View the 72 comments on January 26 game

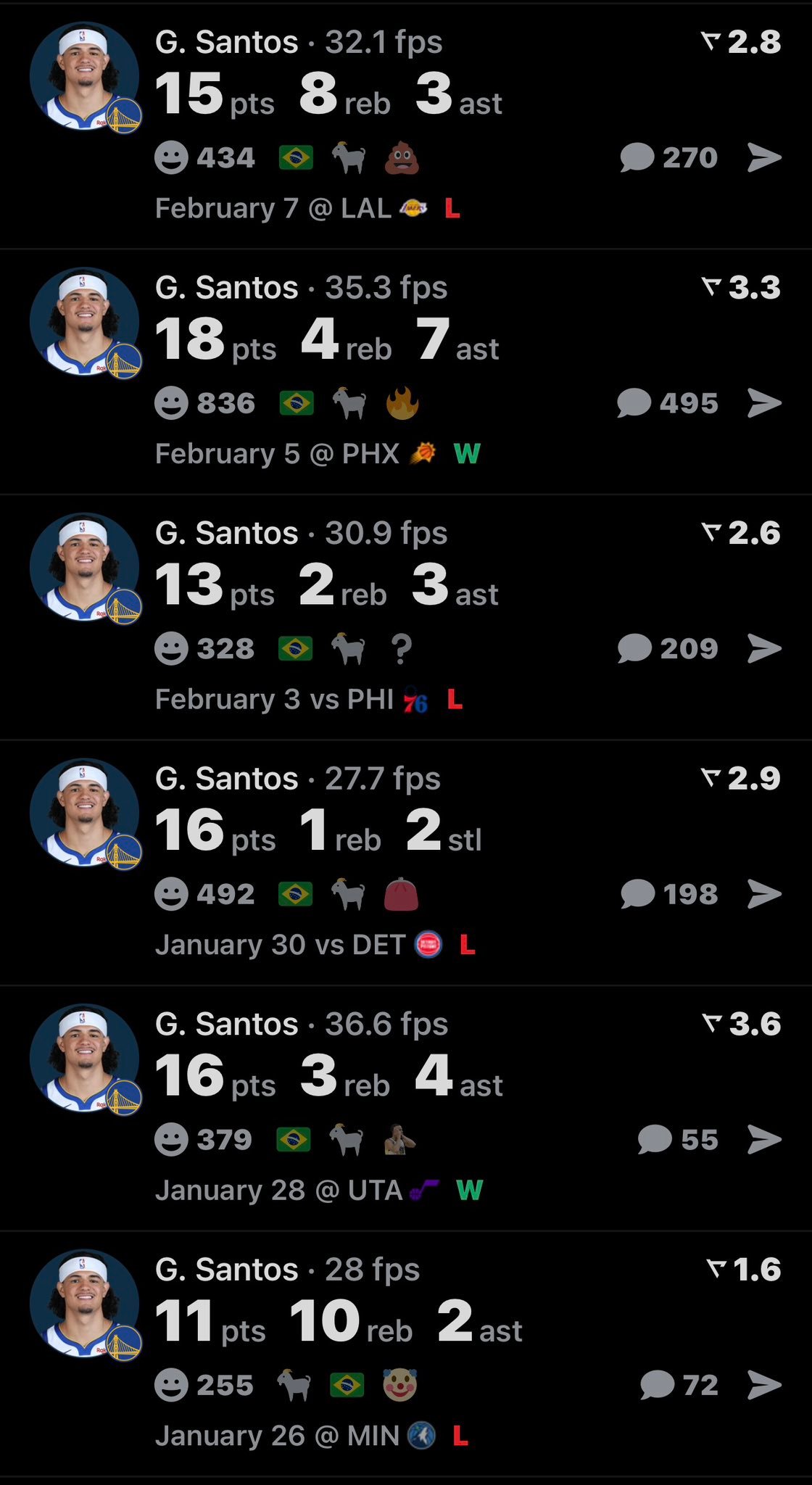pyautogui.click(x=679, y=1385)
